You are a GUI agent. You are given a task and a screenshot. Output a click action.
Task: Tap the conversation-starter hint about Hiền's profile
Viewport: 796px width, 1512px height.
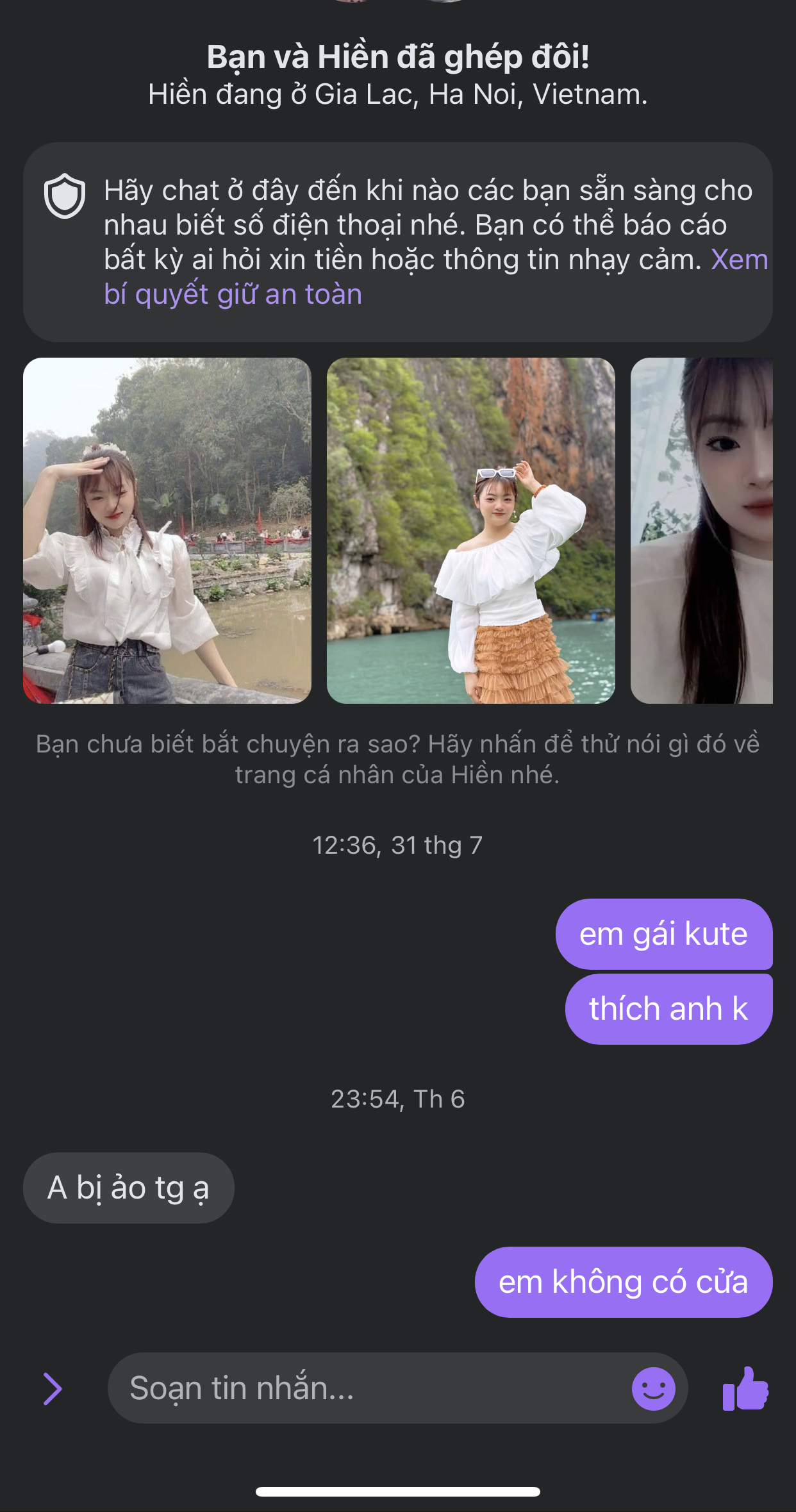pos(397,760)
